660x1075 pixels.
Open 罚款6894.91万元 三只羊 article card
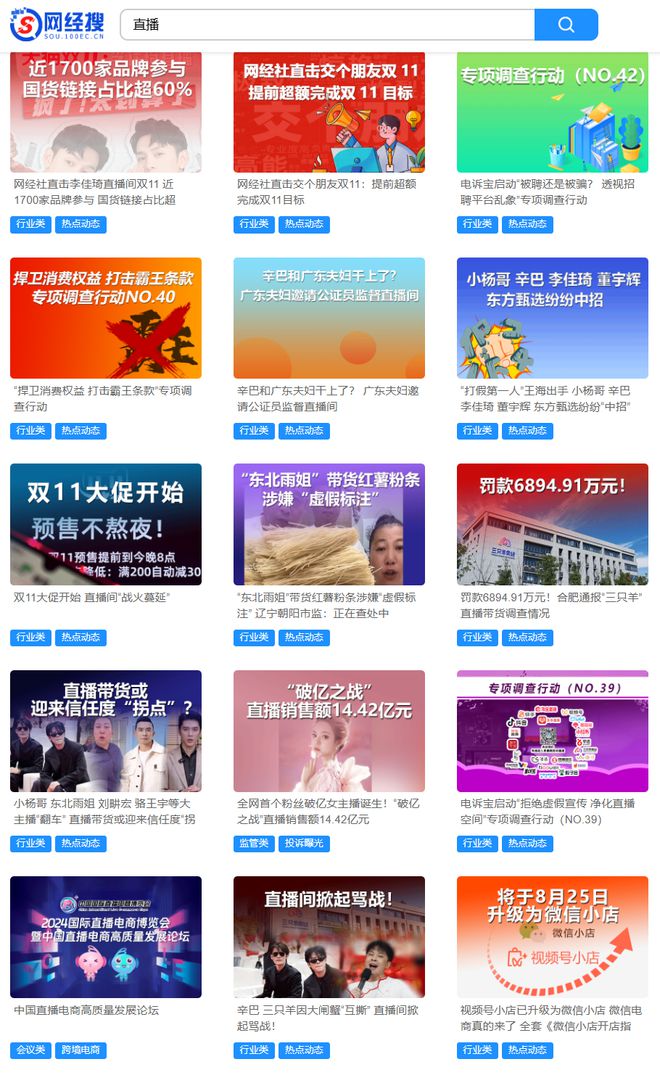click(x=552, y=524)
